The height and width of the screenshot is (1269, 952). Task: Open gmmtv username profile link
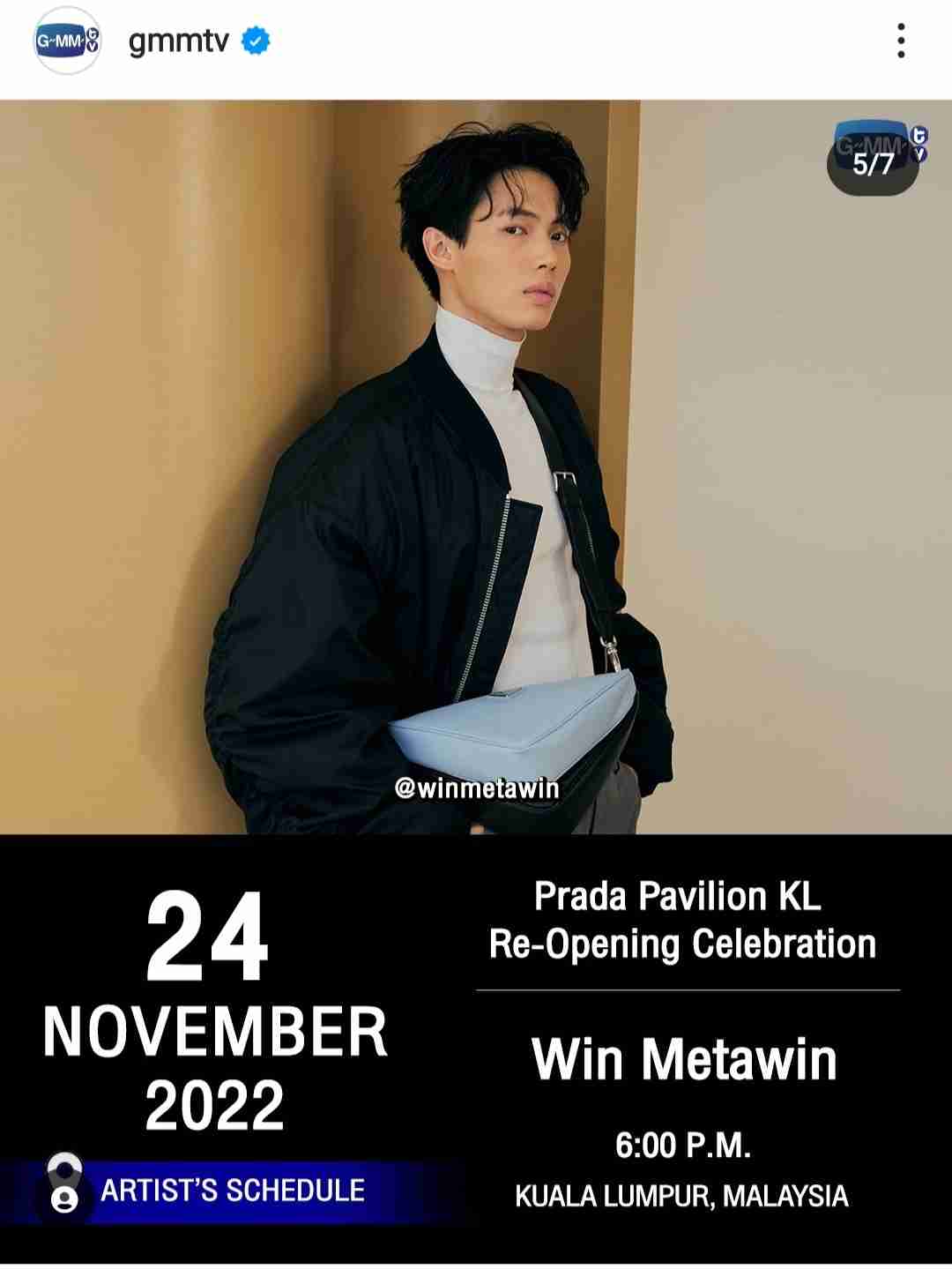coord(179,41)
